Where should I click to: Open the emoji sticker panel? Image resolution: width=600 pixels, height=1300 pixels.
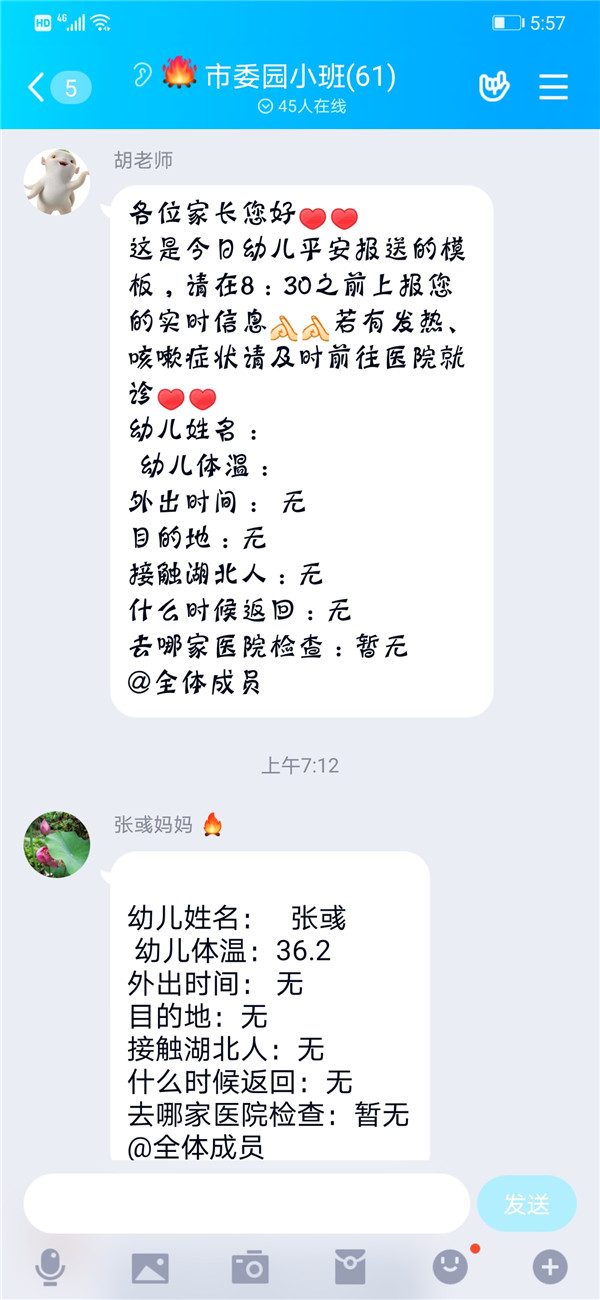pyautogui.click(x=450, y=1267)
